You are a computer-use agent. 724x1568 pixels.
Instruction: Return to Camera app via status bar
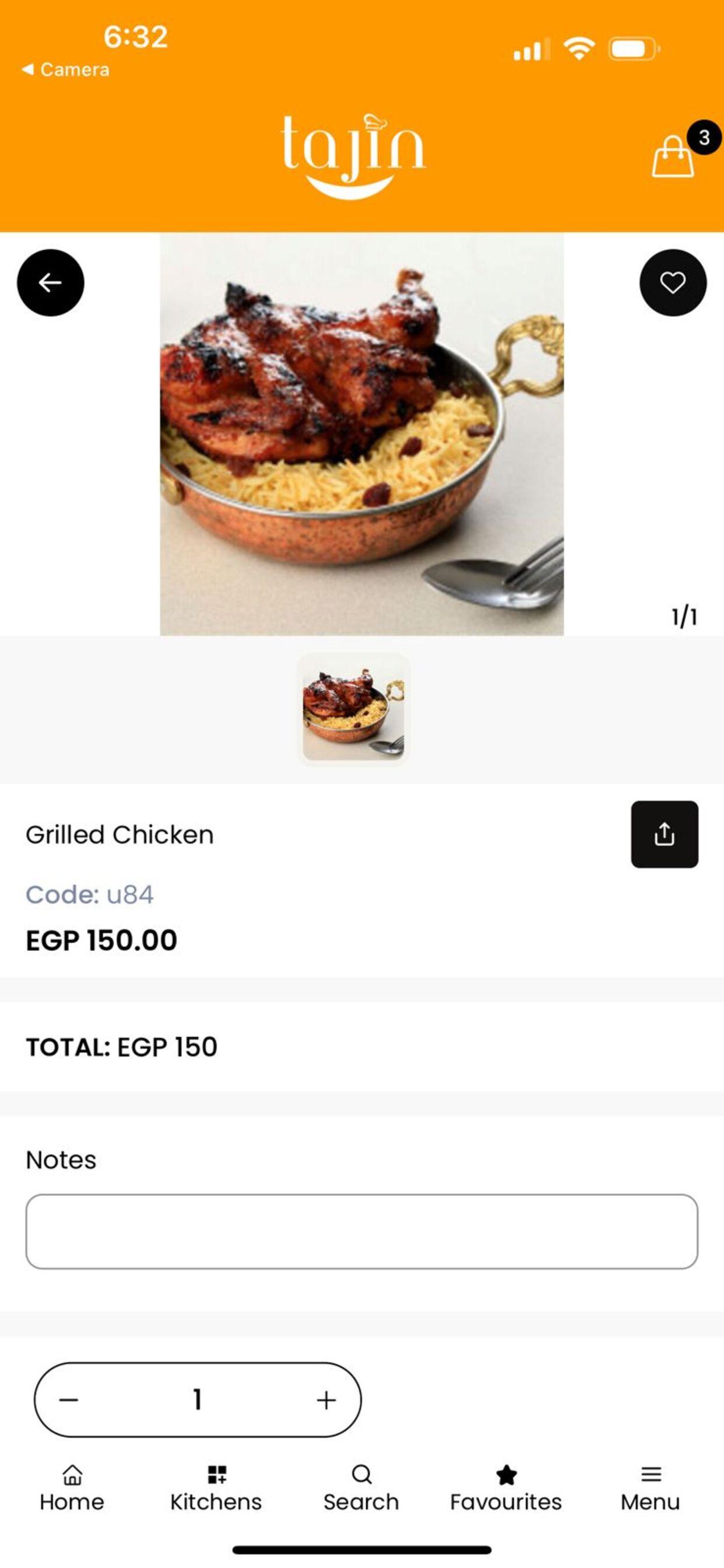66,69
